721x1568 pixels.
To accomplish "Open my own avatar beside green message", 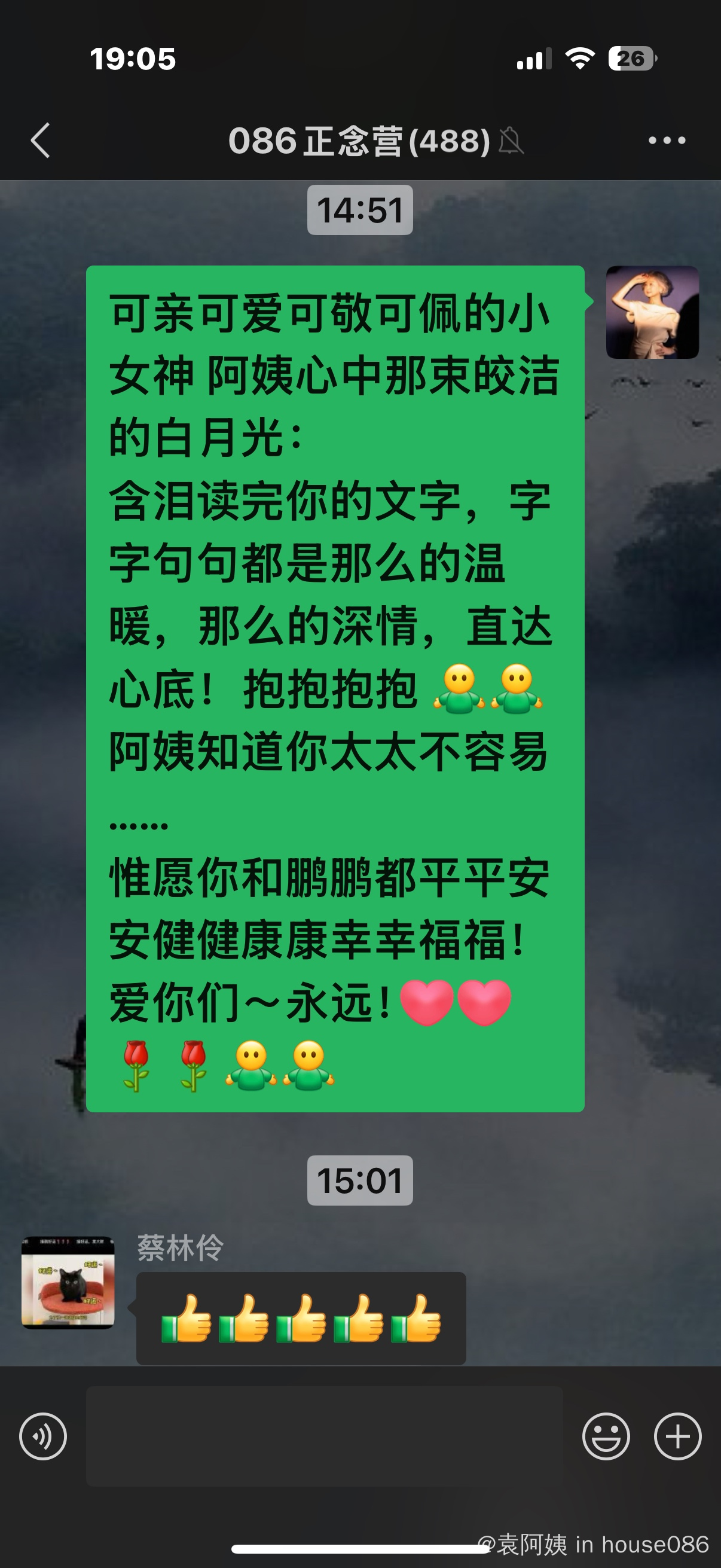I will [x=652, y=312].
